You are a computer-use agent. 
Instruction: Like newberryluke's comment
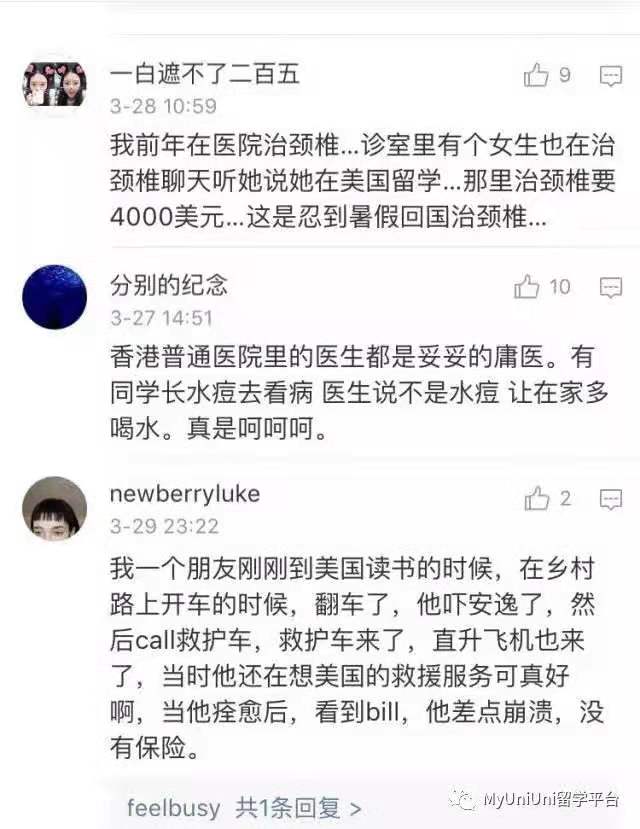point(537,499)
